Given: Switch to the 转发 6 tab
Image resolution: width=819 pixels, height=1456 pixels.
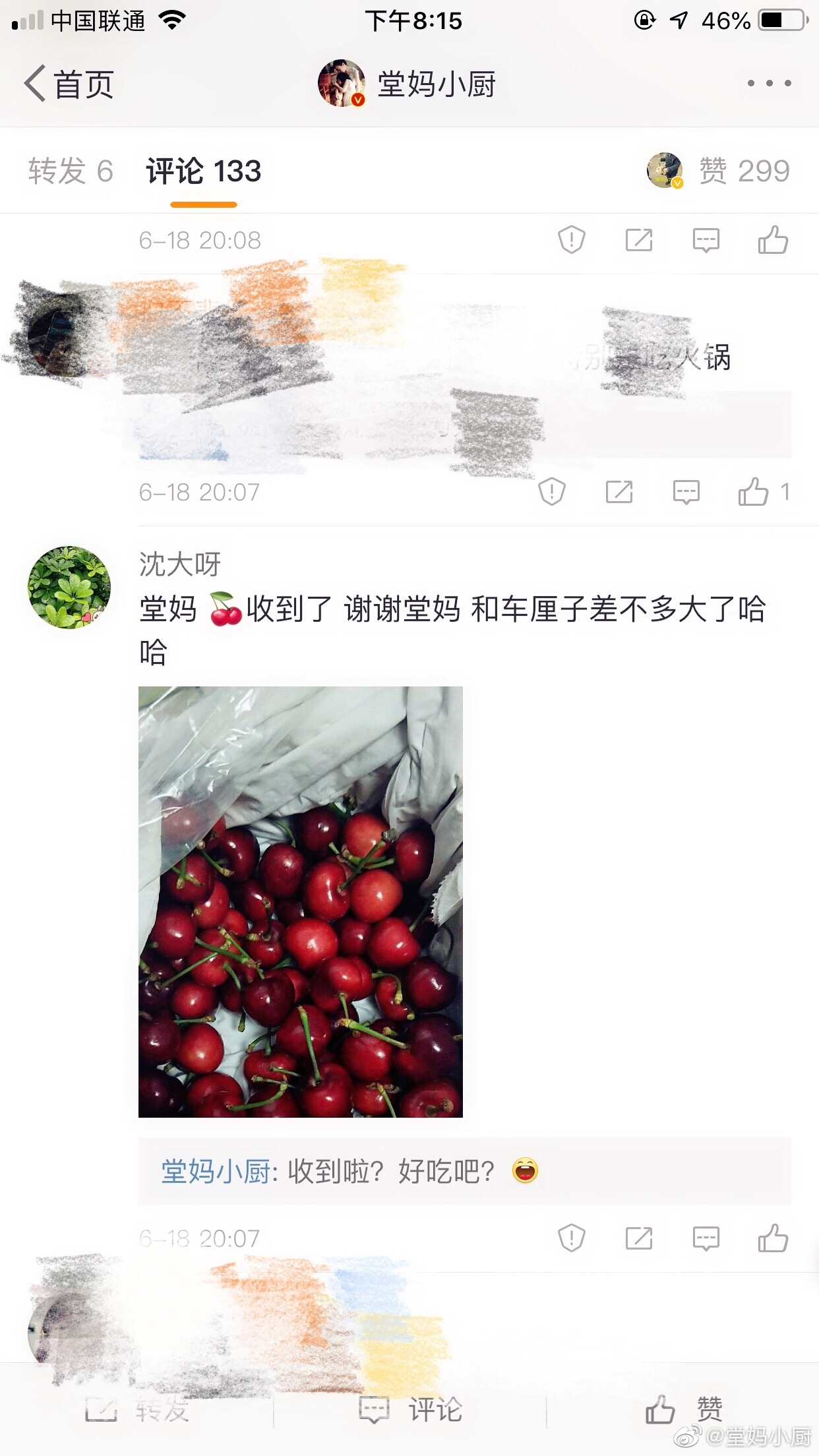Looking at the screenshot, I should coord(71,171).
